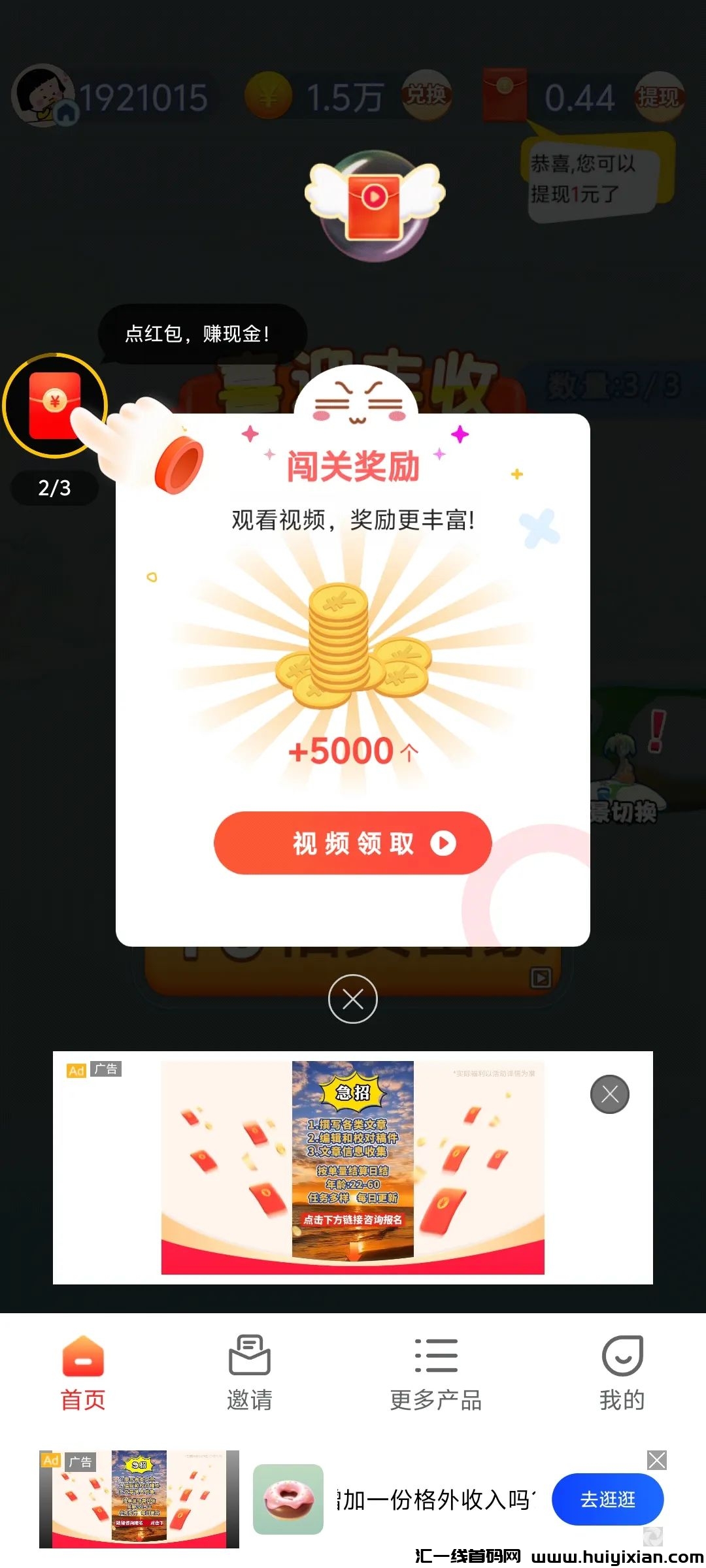Go to the 我的 tab
This screenshot has width=706, height=1568.
pos(622,1373)
